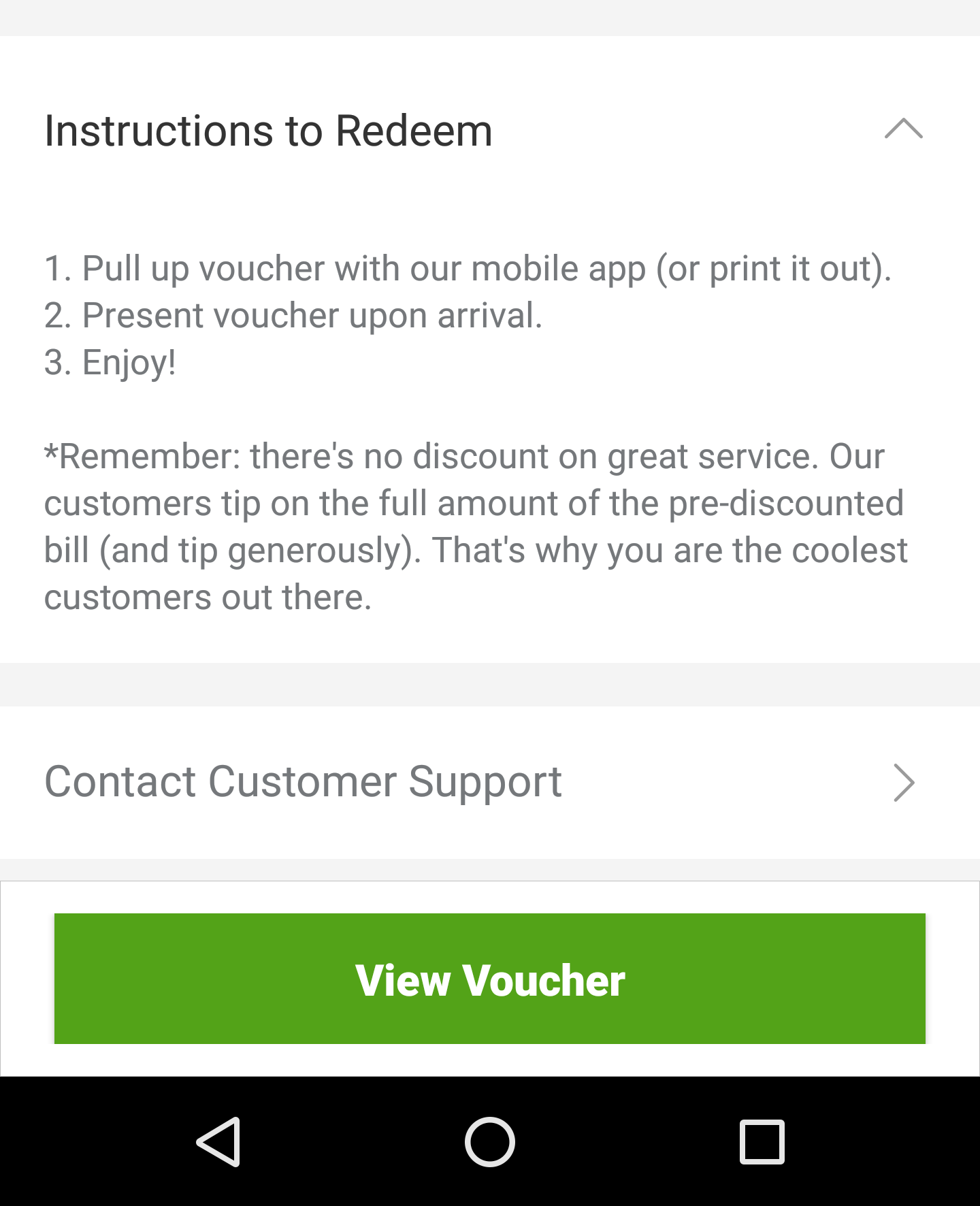Open Contact Customer Support

click(490, 782)
